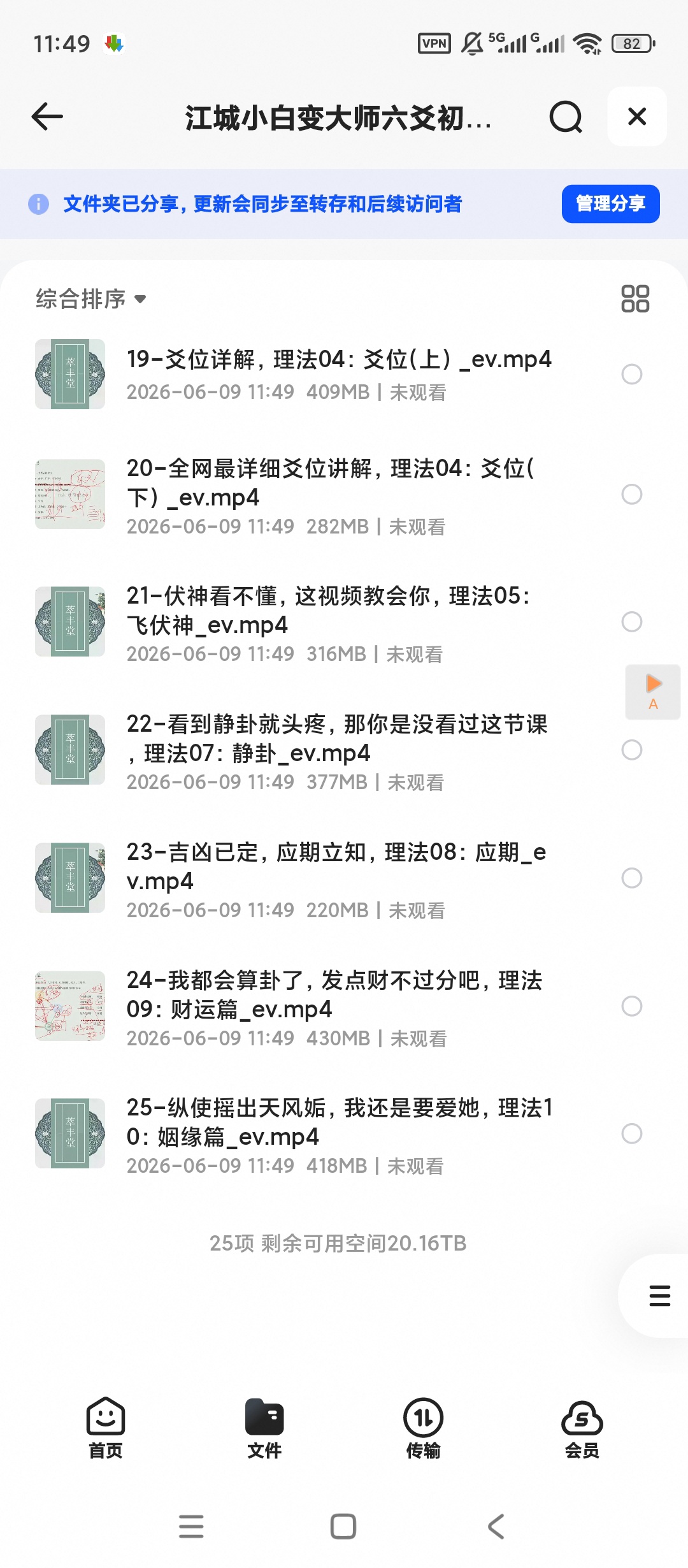Select the file 24-我都会算卦了
This screenshot has width=688, height=1568.
coord(631,1006)
